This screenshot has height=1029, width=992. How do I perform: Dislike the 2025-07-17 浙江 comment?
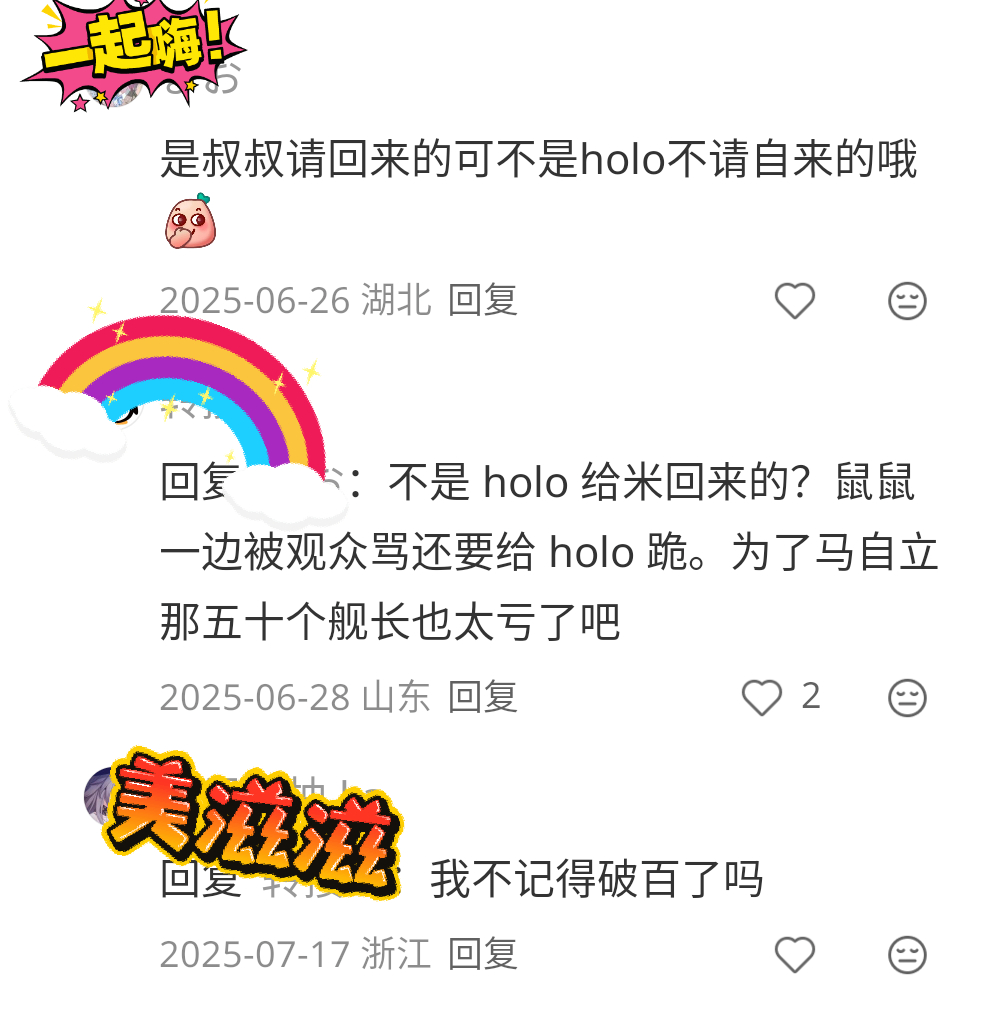907,955
